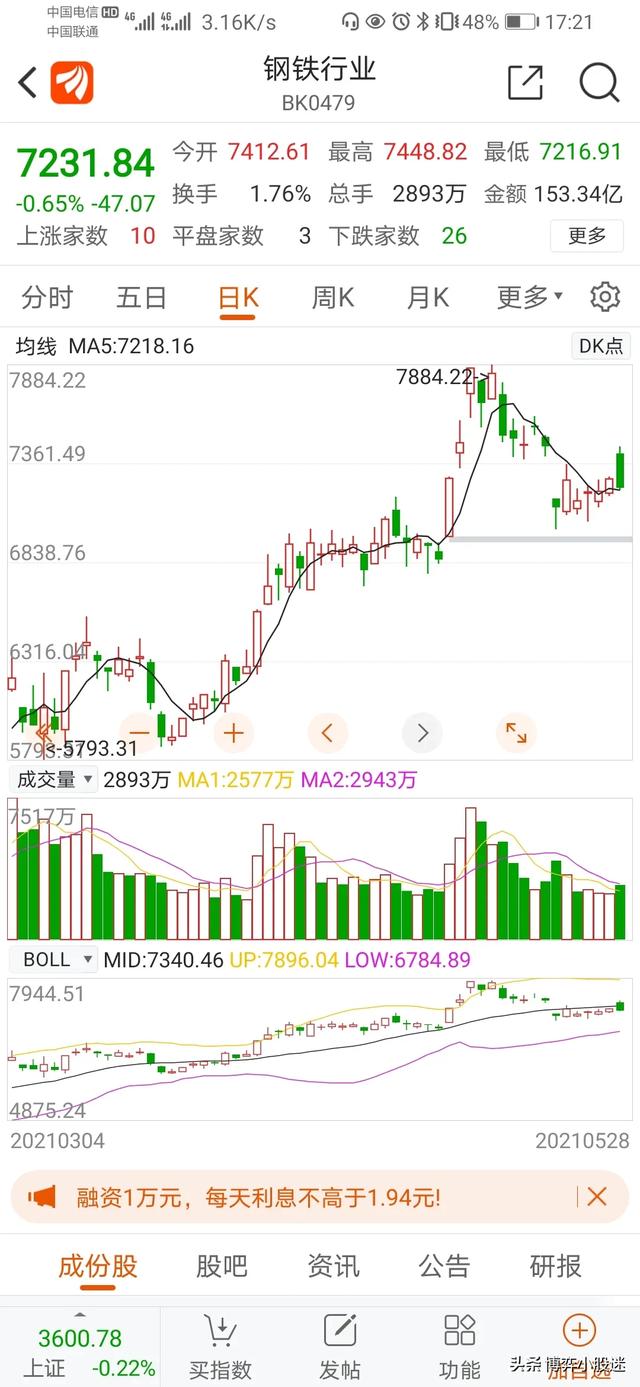This screenshot has width=640, height=1387.
Task: Move chart right with the arrow button
Action: pyautogui.click(x=422, y=733)
